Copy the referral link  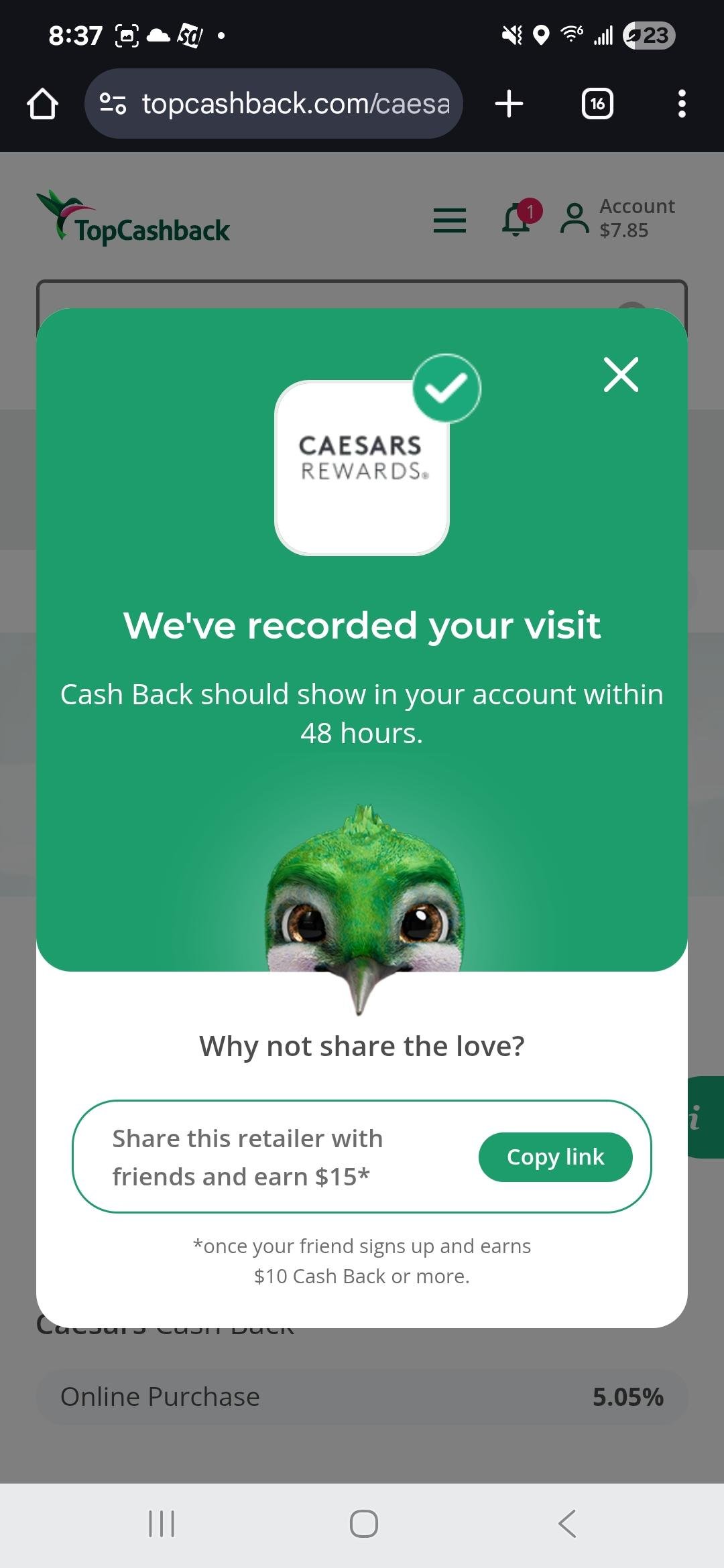pyautogui.click(x=555, y=1157)
